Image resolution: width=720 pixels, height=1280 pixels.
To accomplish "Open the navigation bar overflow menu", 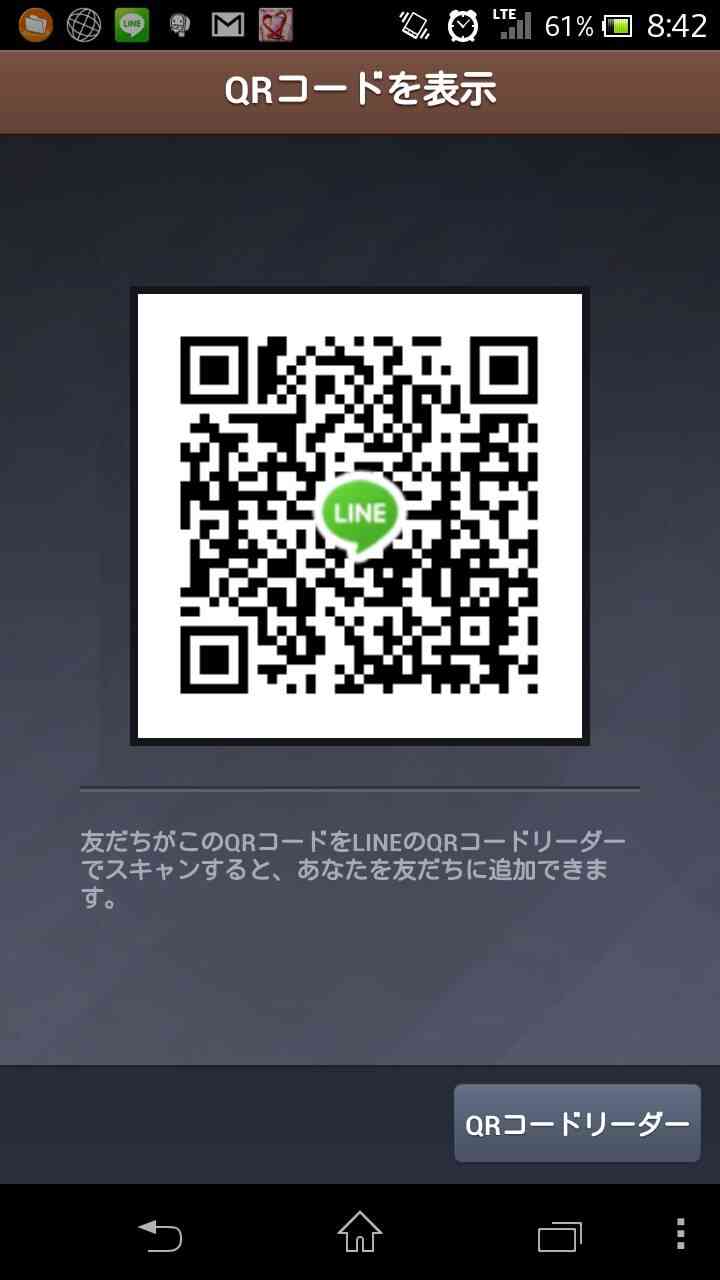I will click(681, 1234).
